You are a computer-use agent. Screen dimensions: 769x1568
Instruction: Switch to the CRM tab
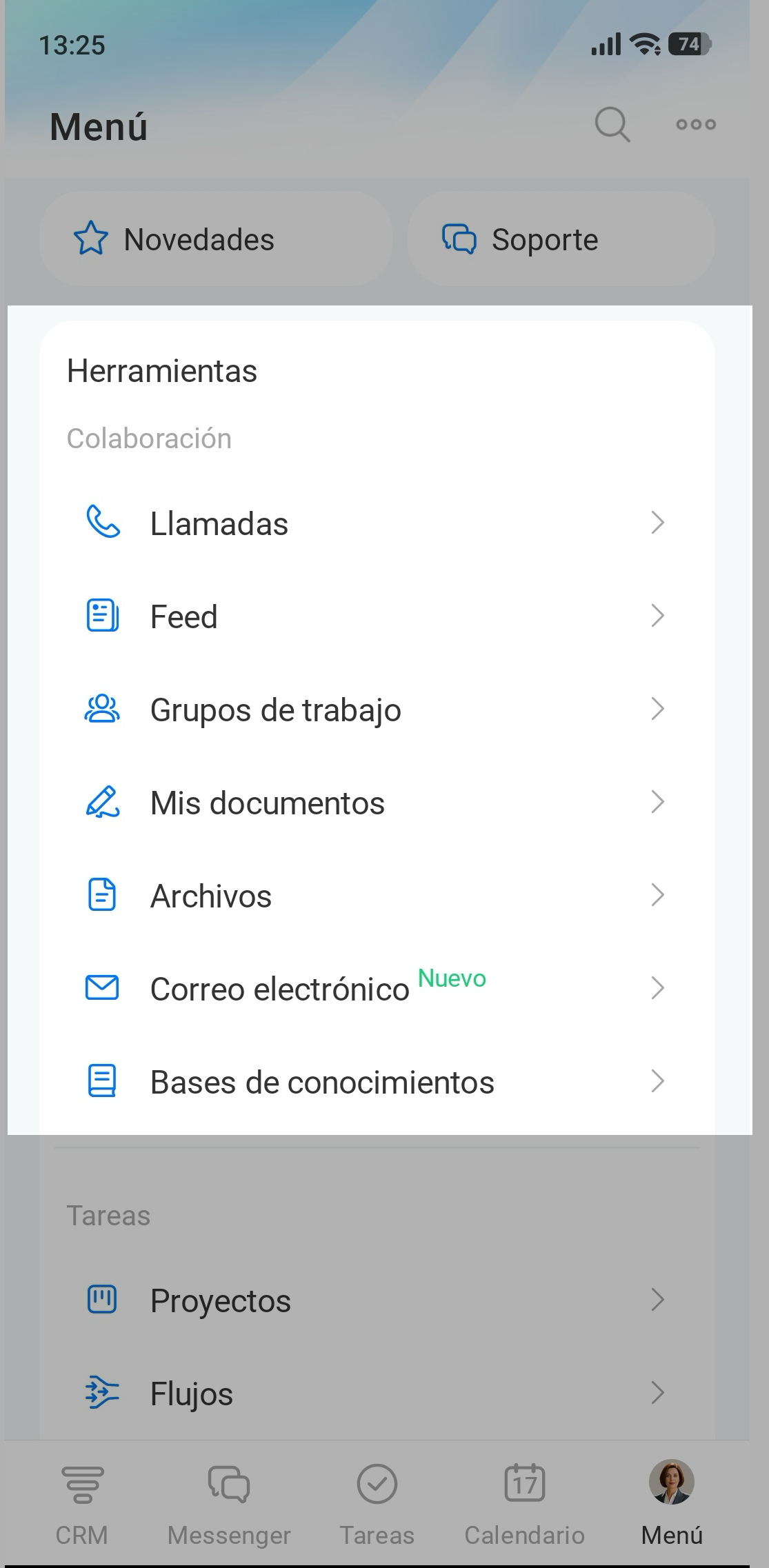pyautogui.click(x=82, y=1503)
